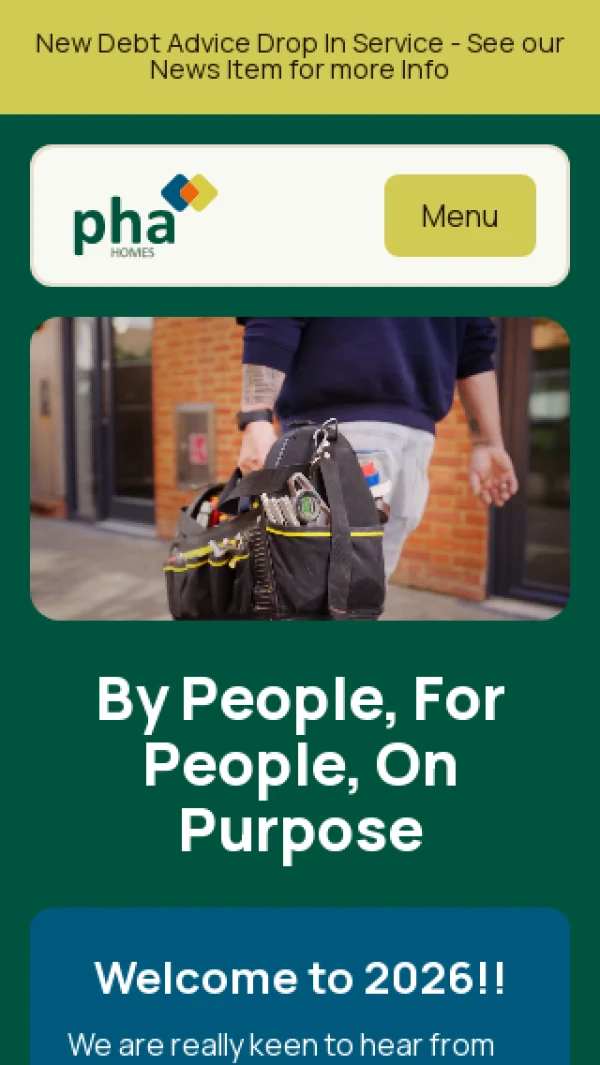The image size is (600, 1065).
Task: Tap the PHA Homes logo to go home
Action: [144, 216]
